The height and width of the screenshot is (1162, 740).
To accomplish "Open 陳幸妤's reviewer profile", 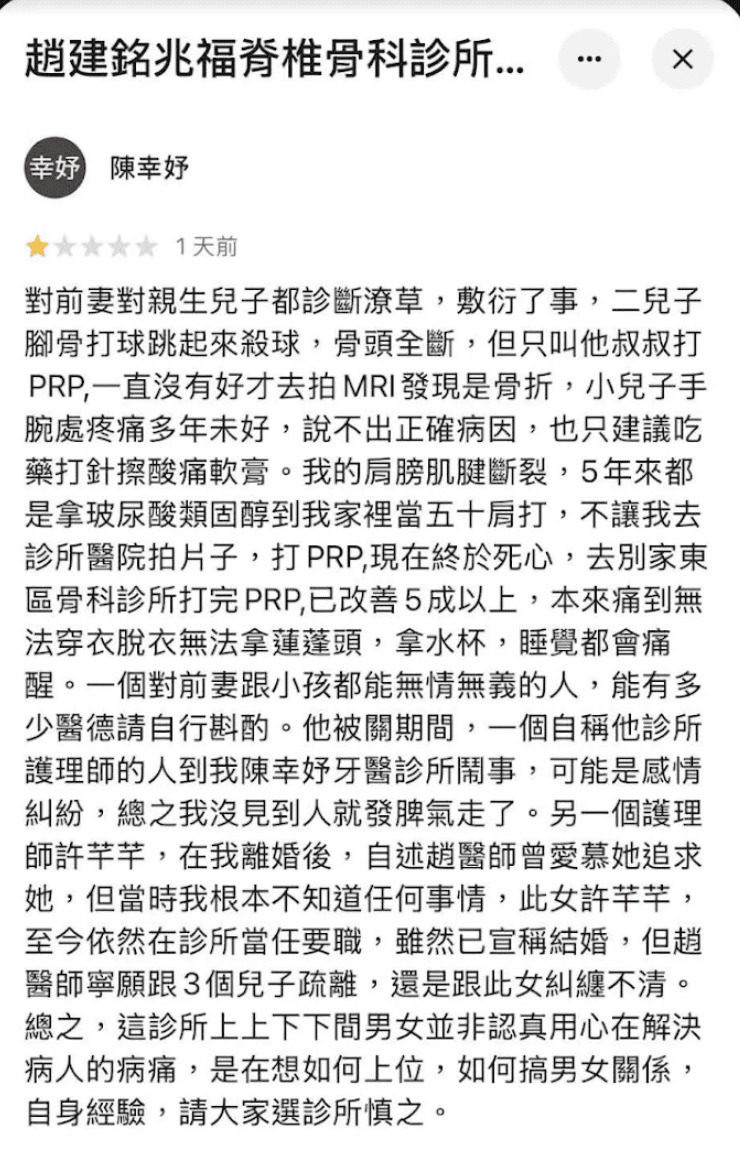I will coord(150,168).
